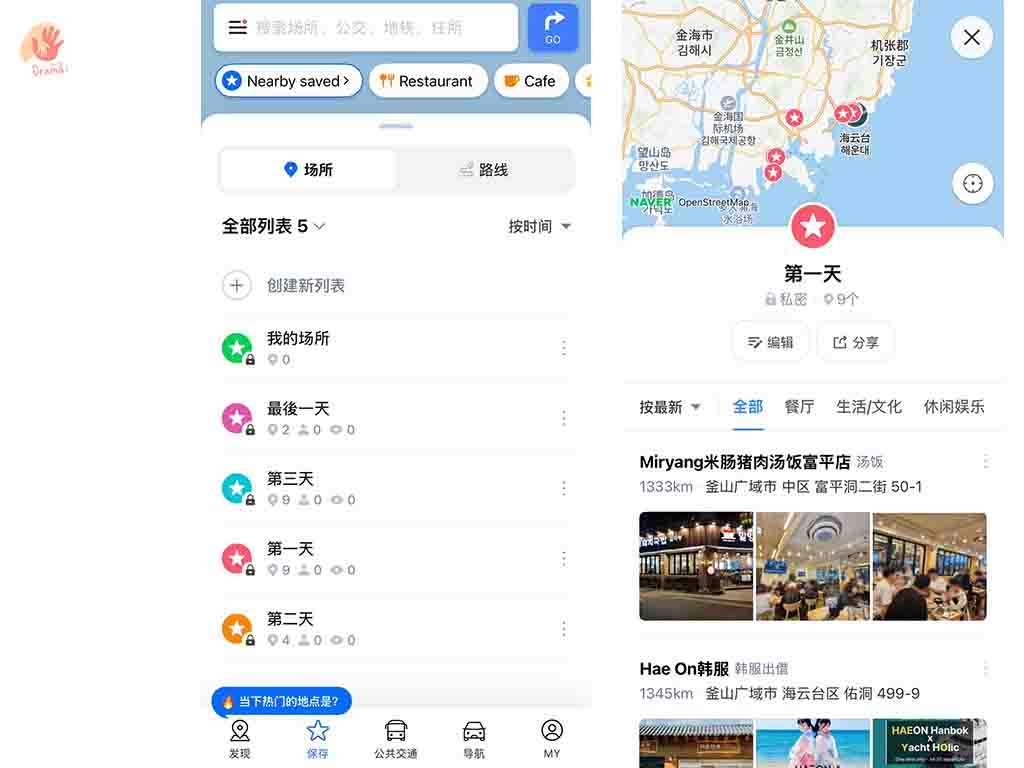Image resolution: width=1024 pixels, height=768 pixels.
Task: Filter the places by 餐厅
Action: click(799, 407)
